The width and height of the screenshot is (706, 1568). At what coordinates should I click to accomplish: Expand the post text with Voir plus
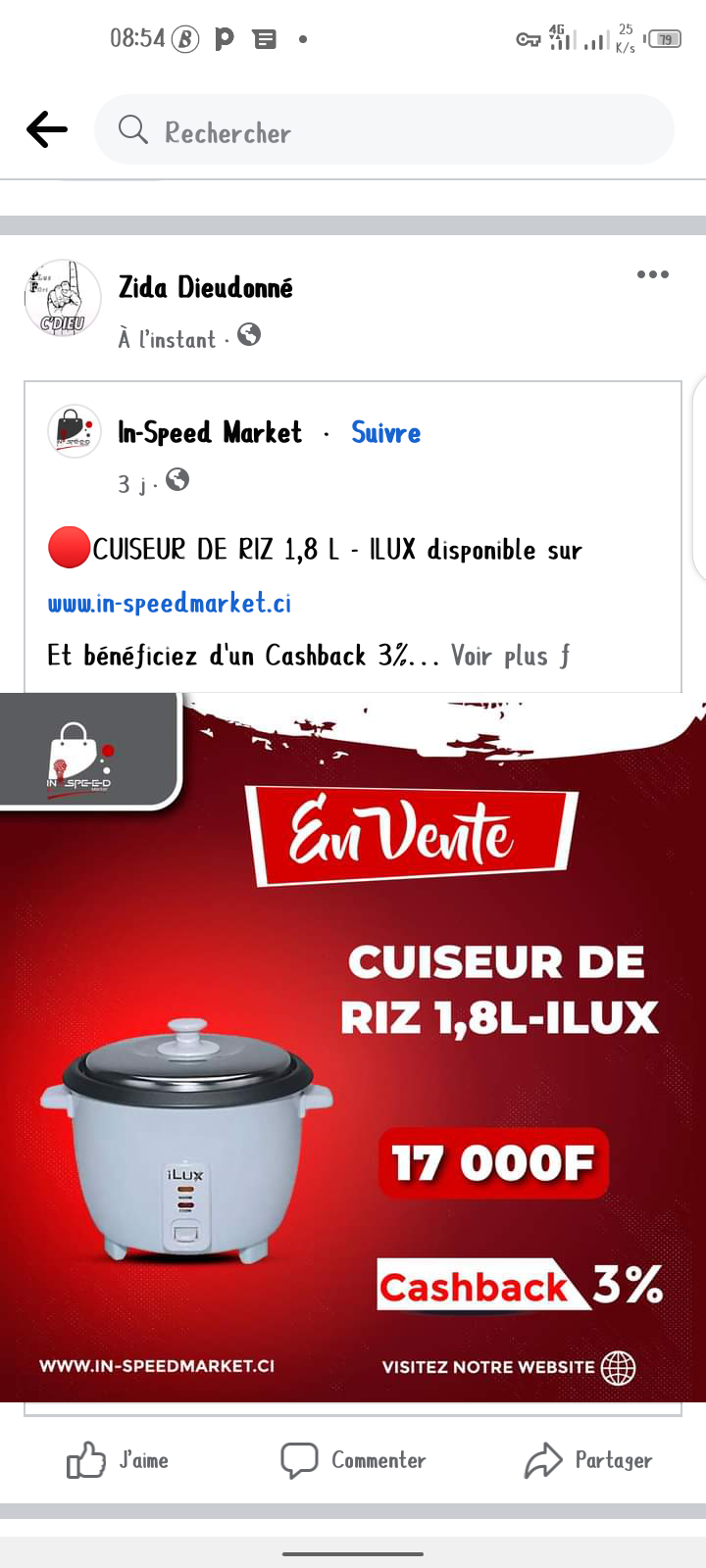pyautogui.click(x=499, y=656)
